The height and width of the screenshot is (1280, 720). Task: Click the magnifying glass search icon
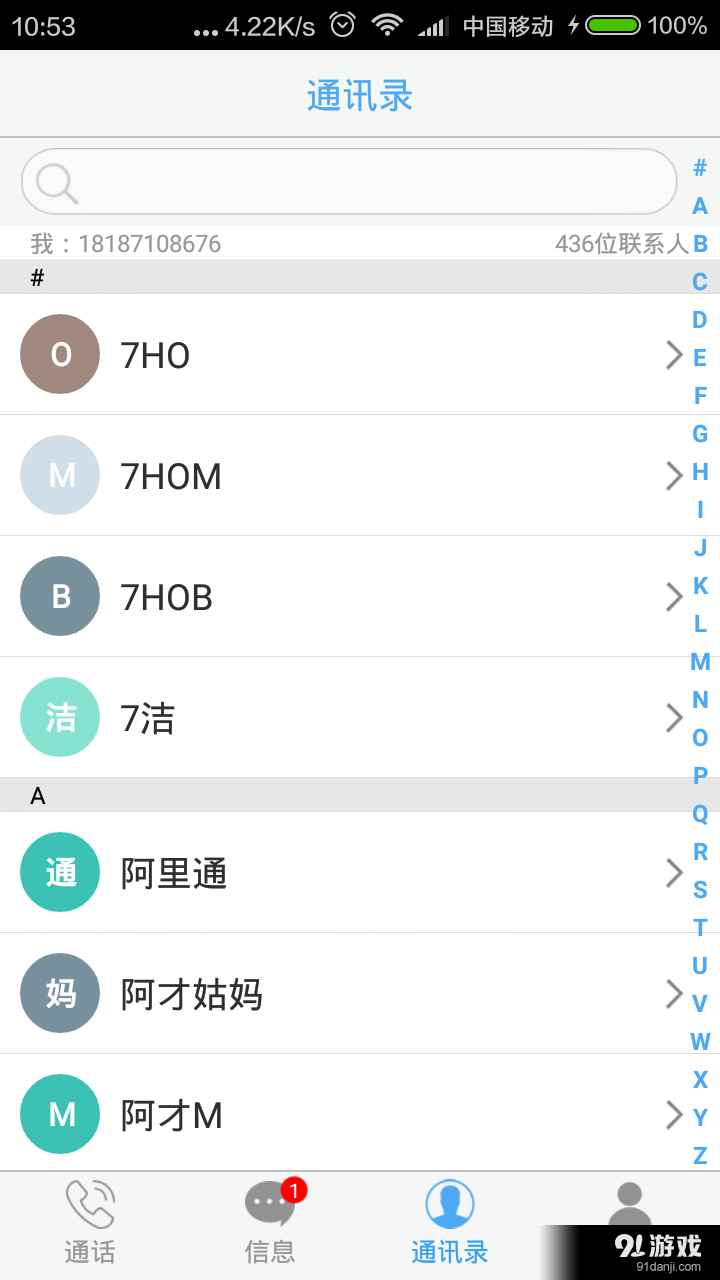tap(55, 182)
